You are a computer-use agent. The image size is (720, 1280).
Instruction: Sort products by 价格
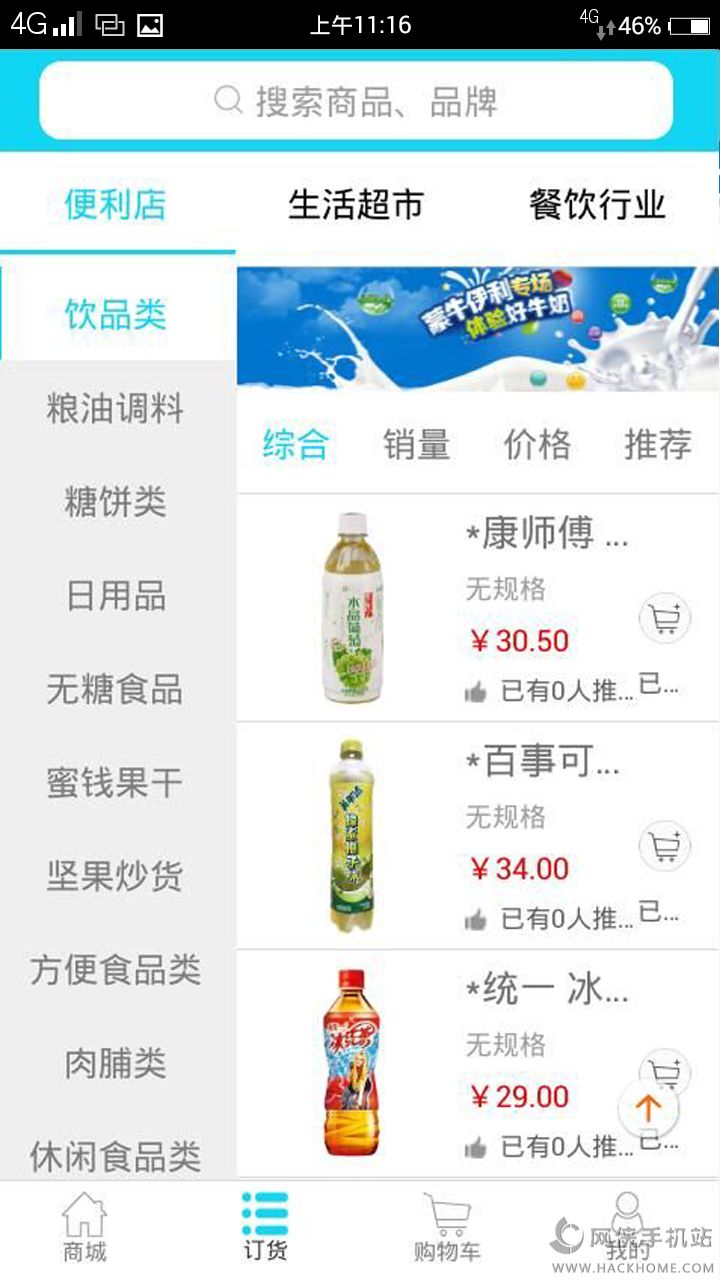(x=537, y=444)
